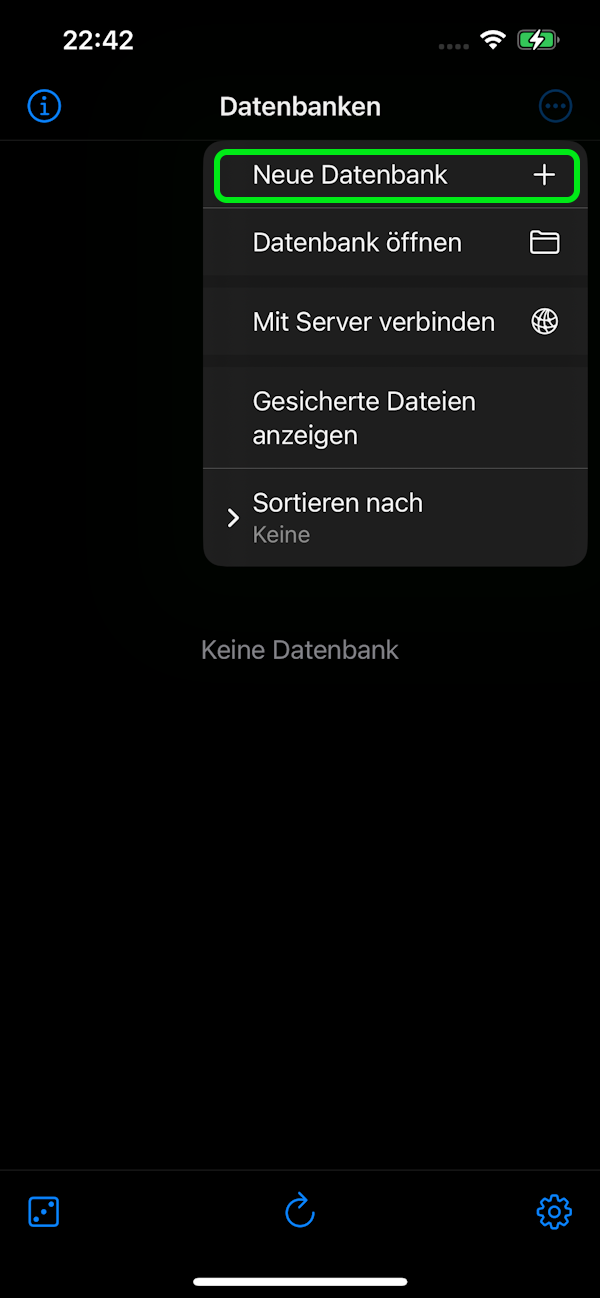Tap the refresh icon in the bottom toolbar
The width and height of the screenshot is (600, 1298).
point(300,1212)
